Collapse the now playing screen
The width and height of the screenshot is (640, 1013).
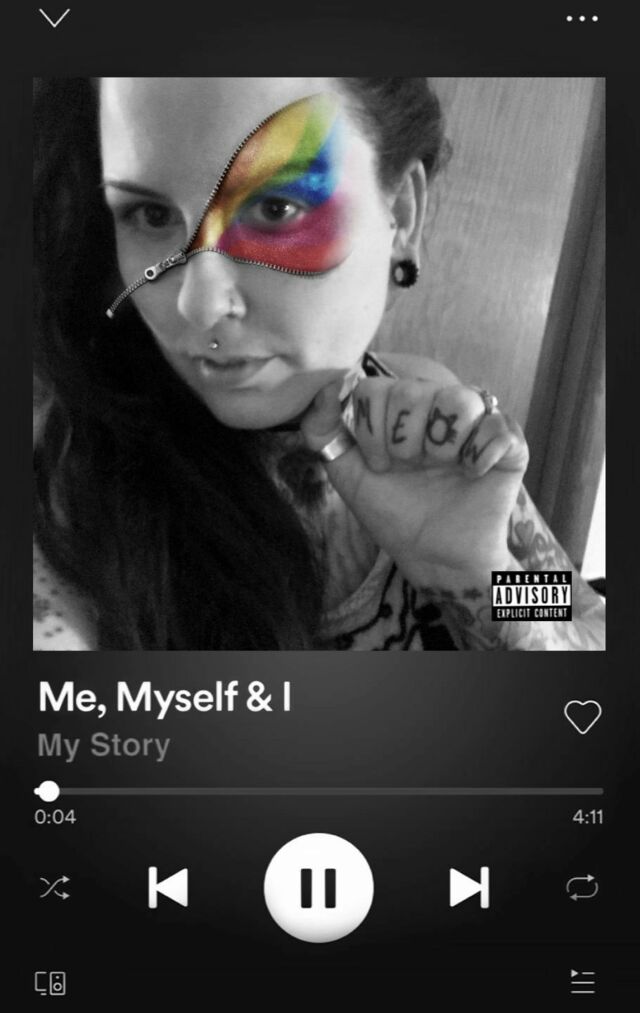tap(54, 18)
